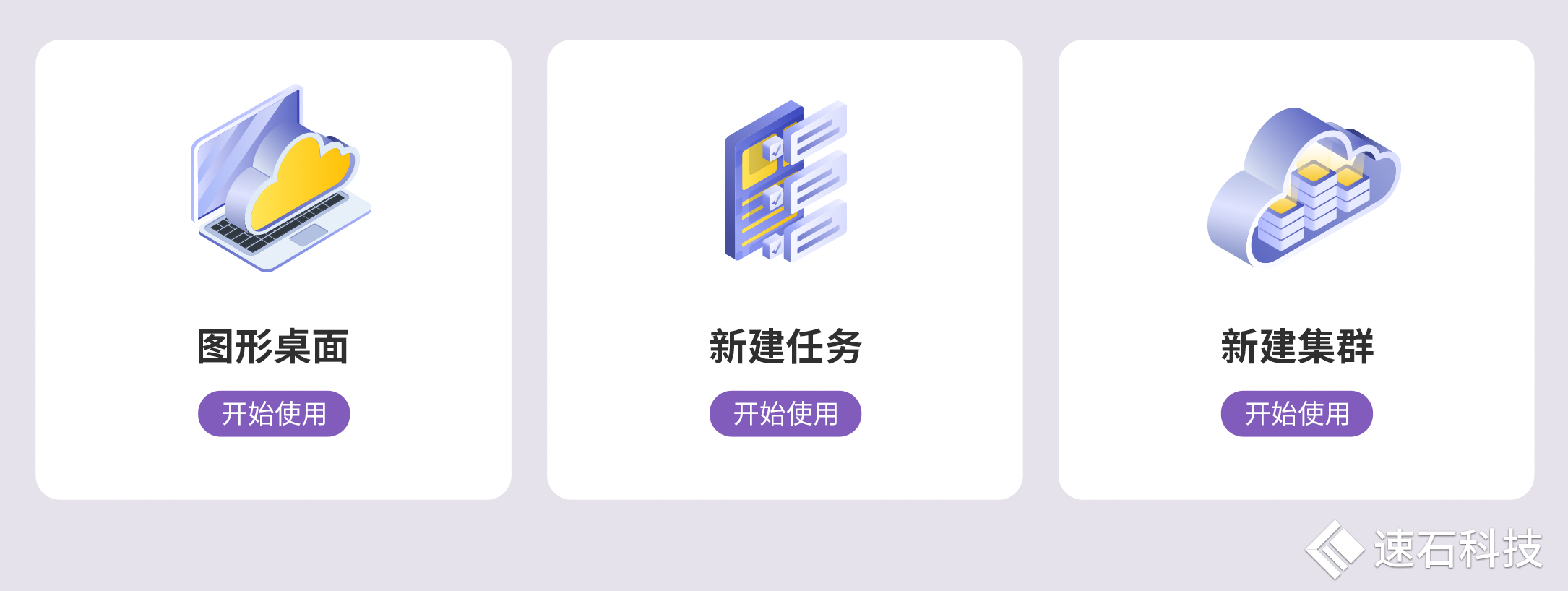The width and height of the screenshot is (1568, 591).
Task: Start using 新建任务
Action: [x=785, y=414]
